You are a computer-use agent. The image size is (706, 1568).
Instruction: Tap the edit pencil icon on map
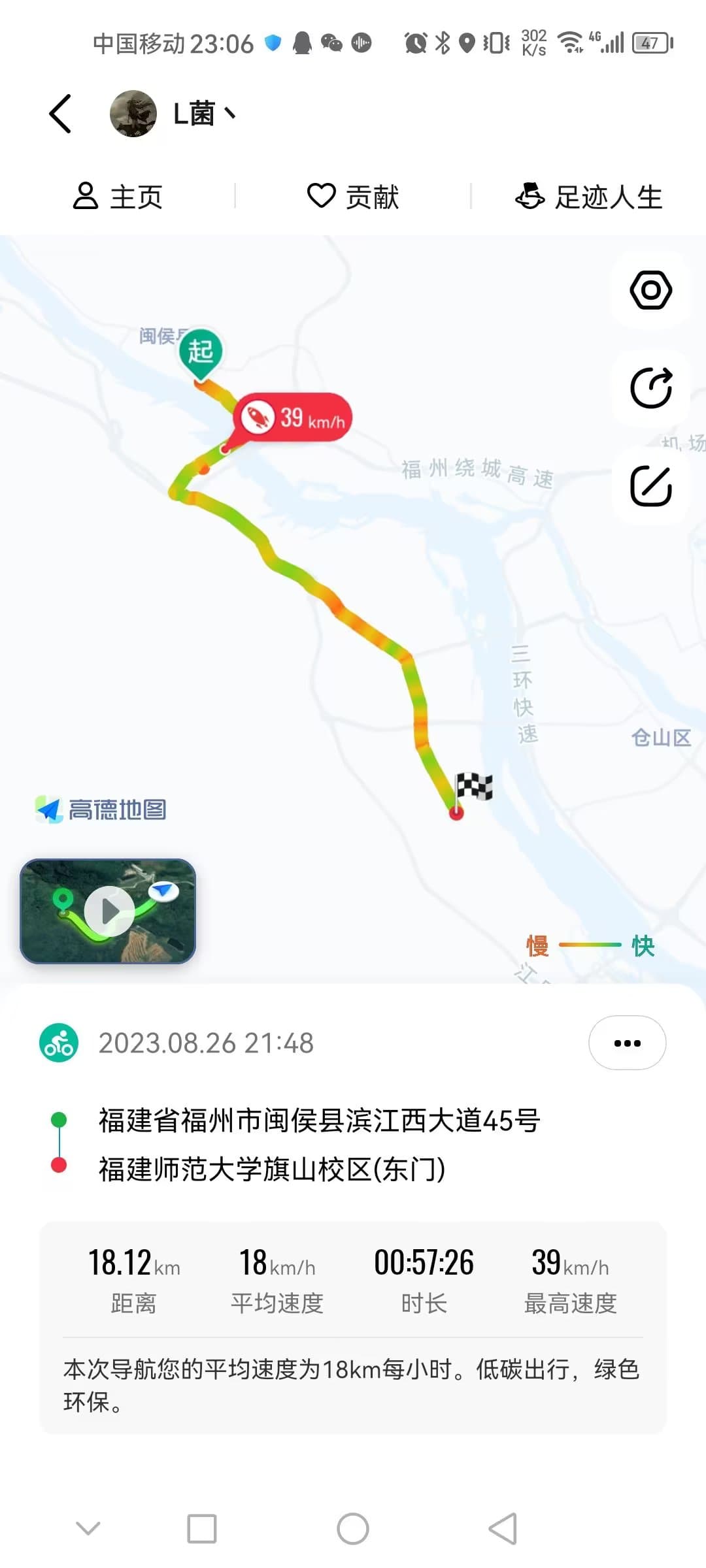click(x=651, y=486)
